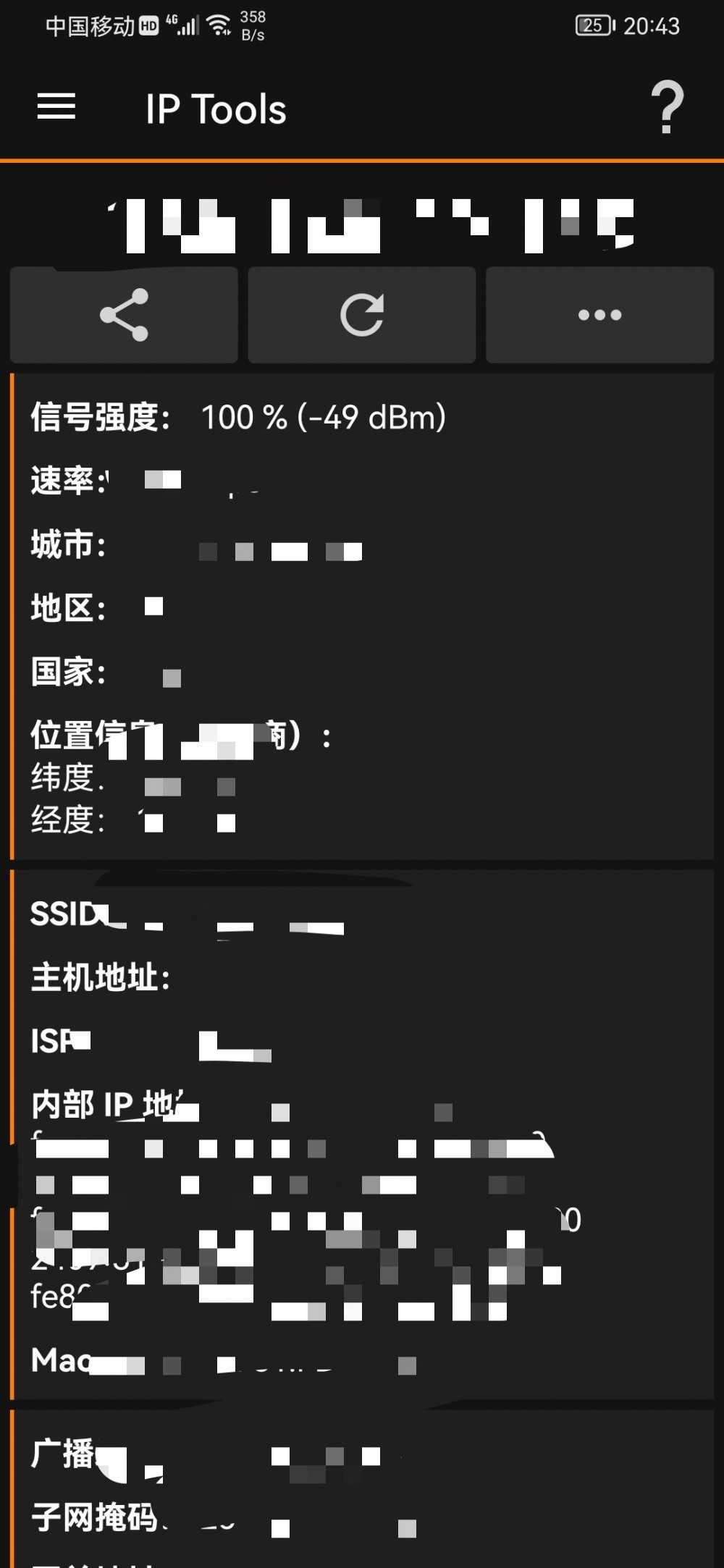
Task: Tap the IP Tools title
Action: point(215,109)
